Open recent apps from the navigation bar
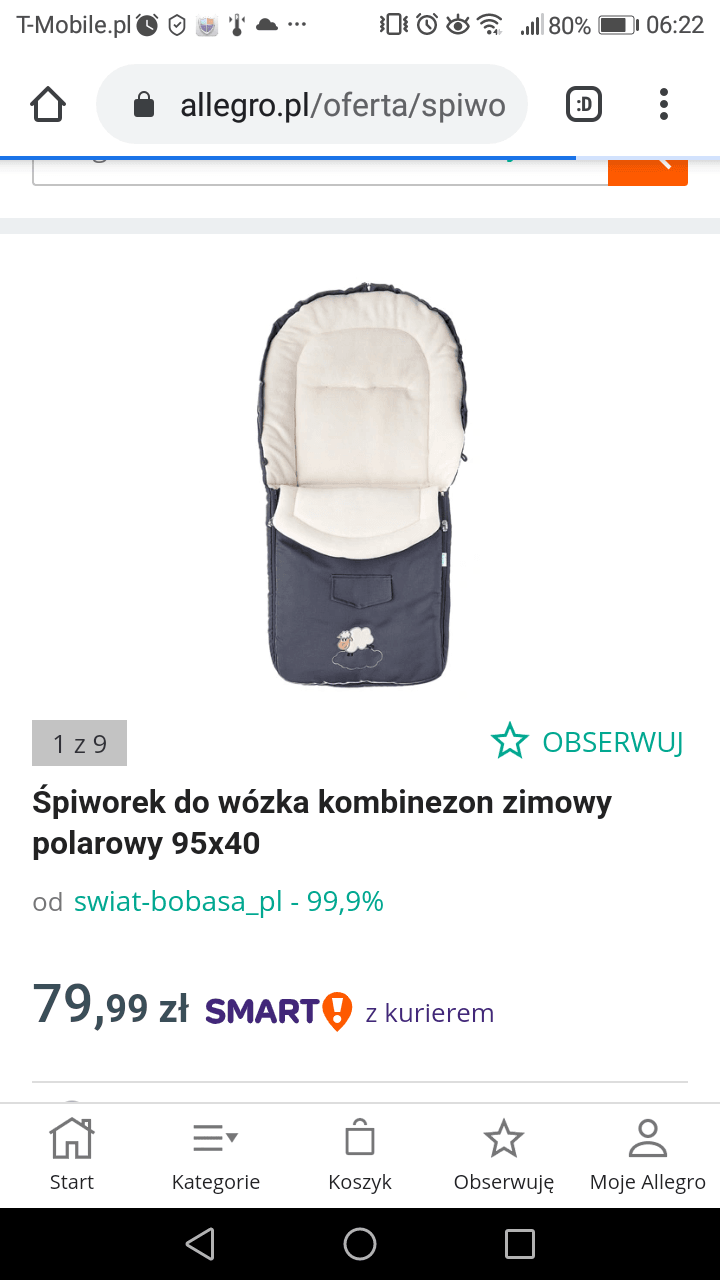Image resolution: width=720 pixels, height=1280 pixels. coord(520,1244)
